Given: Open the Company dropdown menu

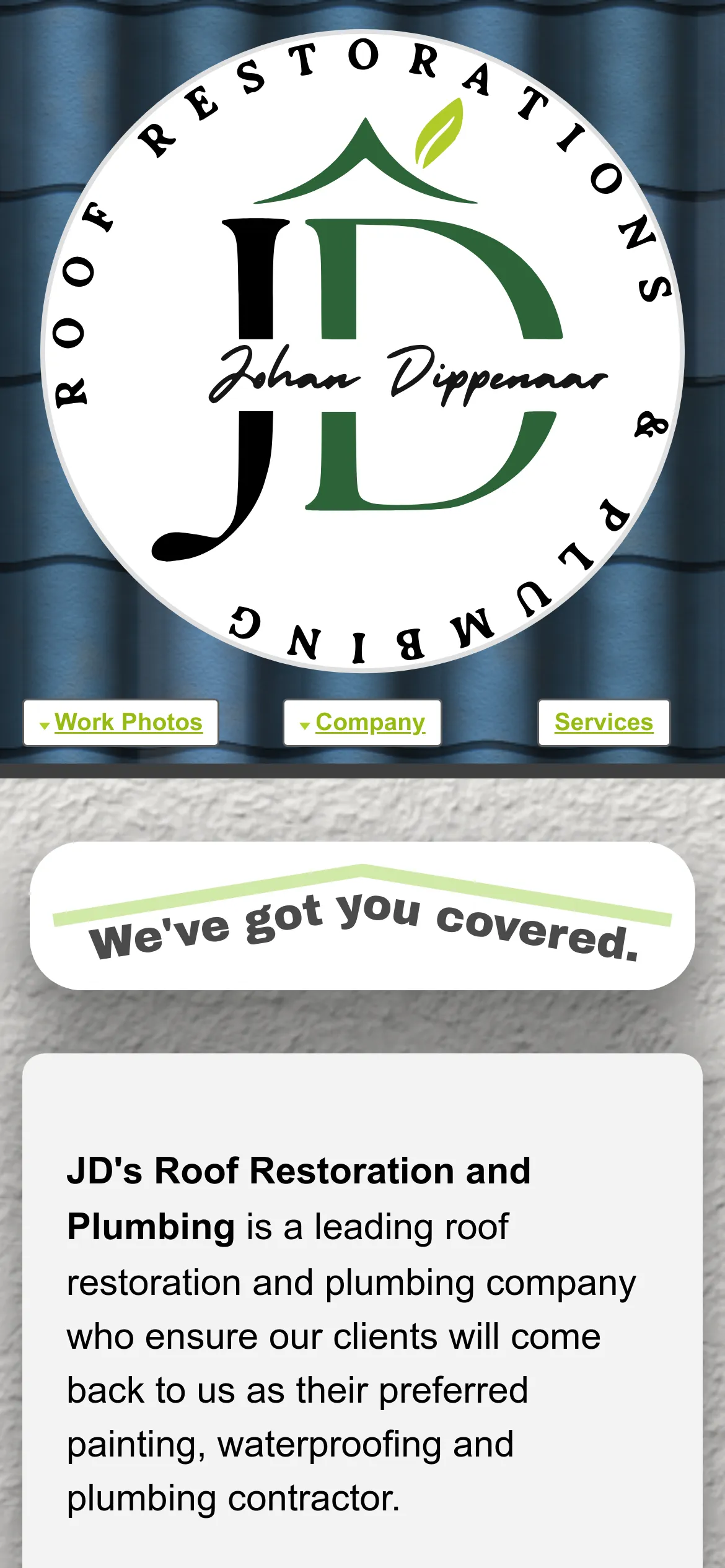Looking at the screenshot, I should pyautogui.click(x=363, y=723).
